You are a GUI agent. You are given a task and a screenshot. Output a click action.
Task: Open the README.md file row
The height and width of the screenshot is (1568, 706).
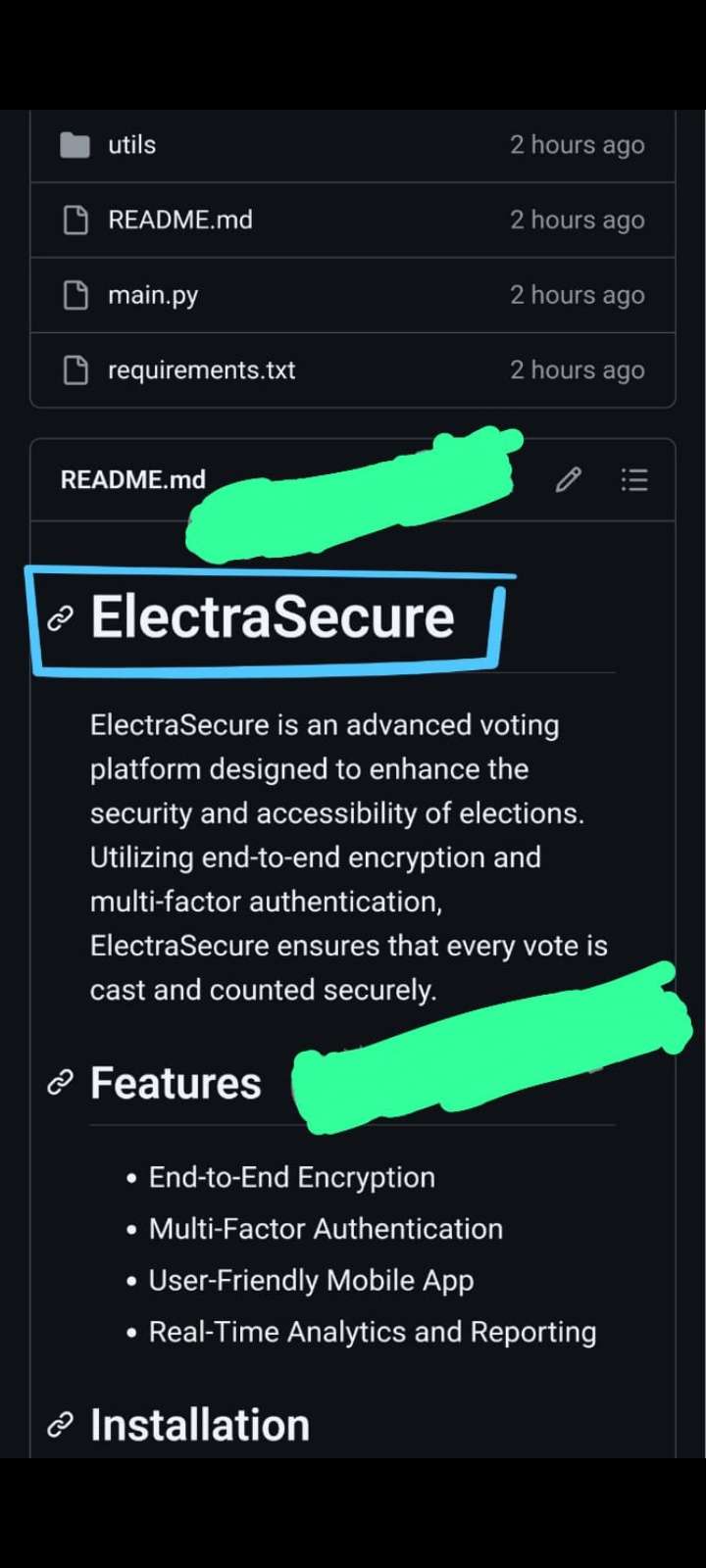pyautogui.click(x=180, y=220)
